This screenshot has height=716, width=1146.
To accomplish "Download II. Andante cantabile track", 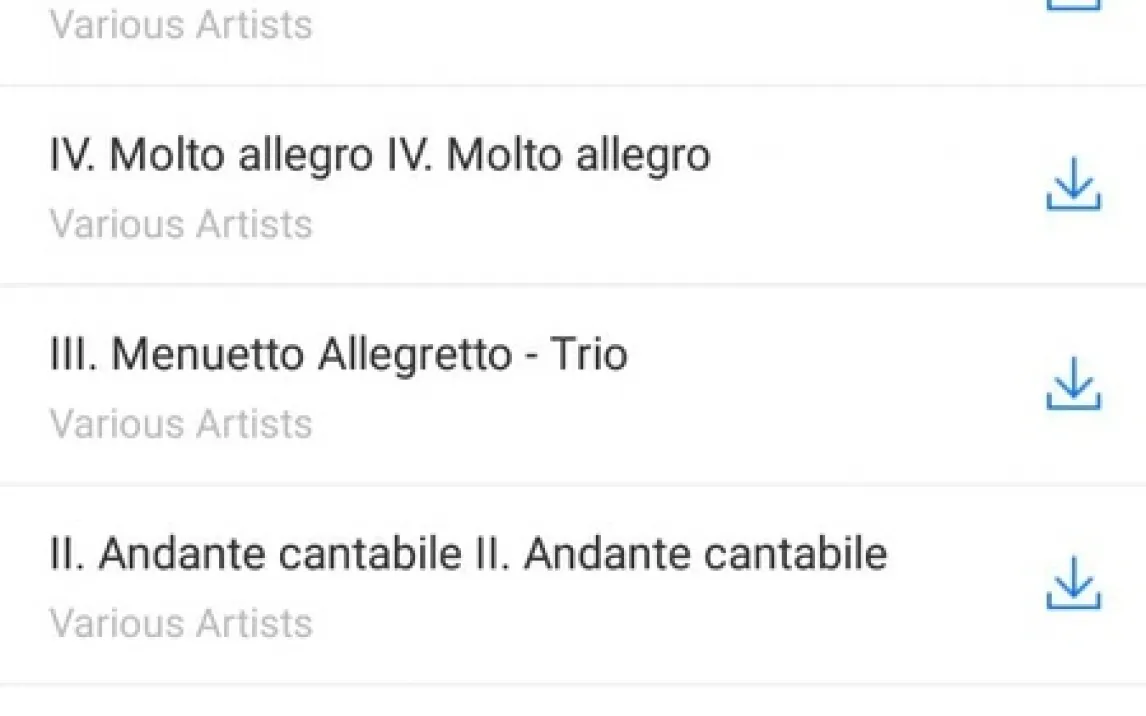I will click(1073, 584).
